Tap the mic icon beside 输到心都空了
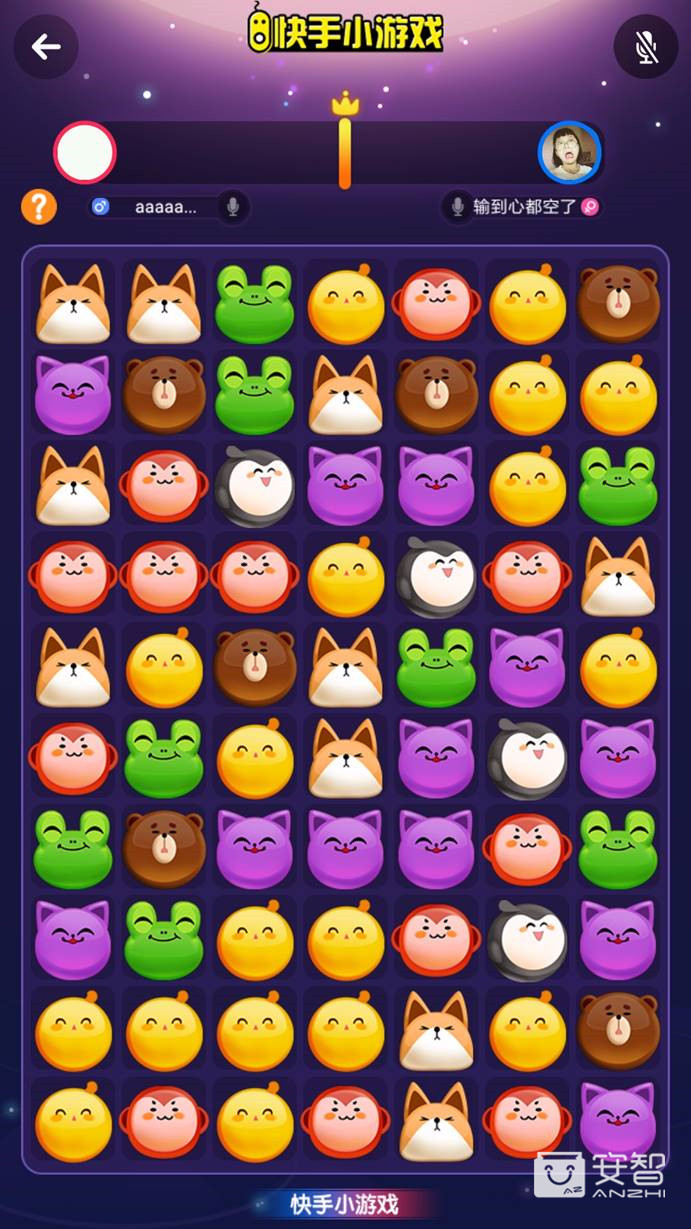This screenshot has height=1229, width=691. [x=458, y=207]
